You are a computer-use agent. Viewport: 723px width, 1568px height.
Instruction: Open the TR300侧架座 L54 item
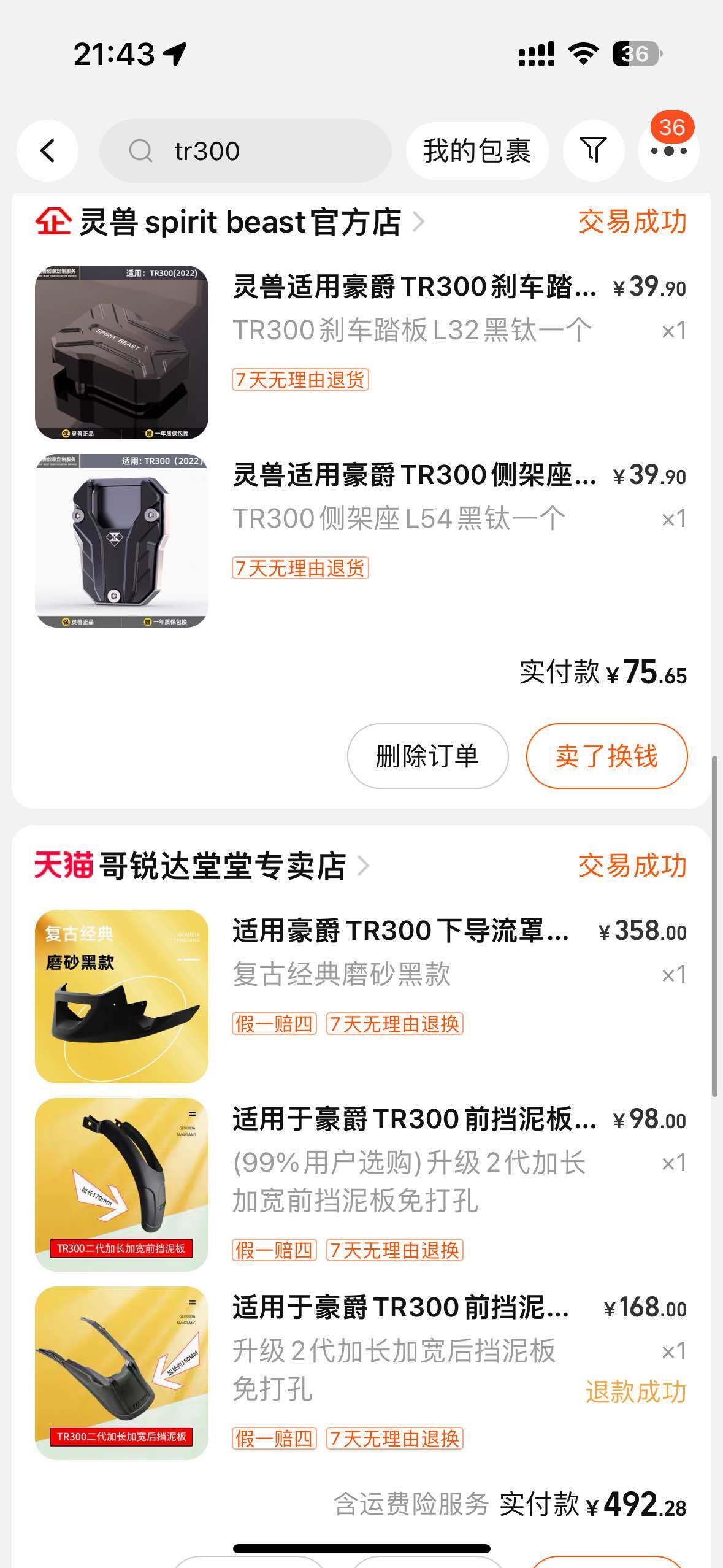pos(361,540)
